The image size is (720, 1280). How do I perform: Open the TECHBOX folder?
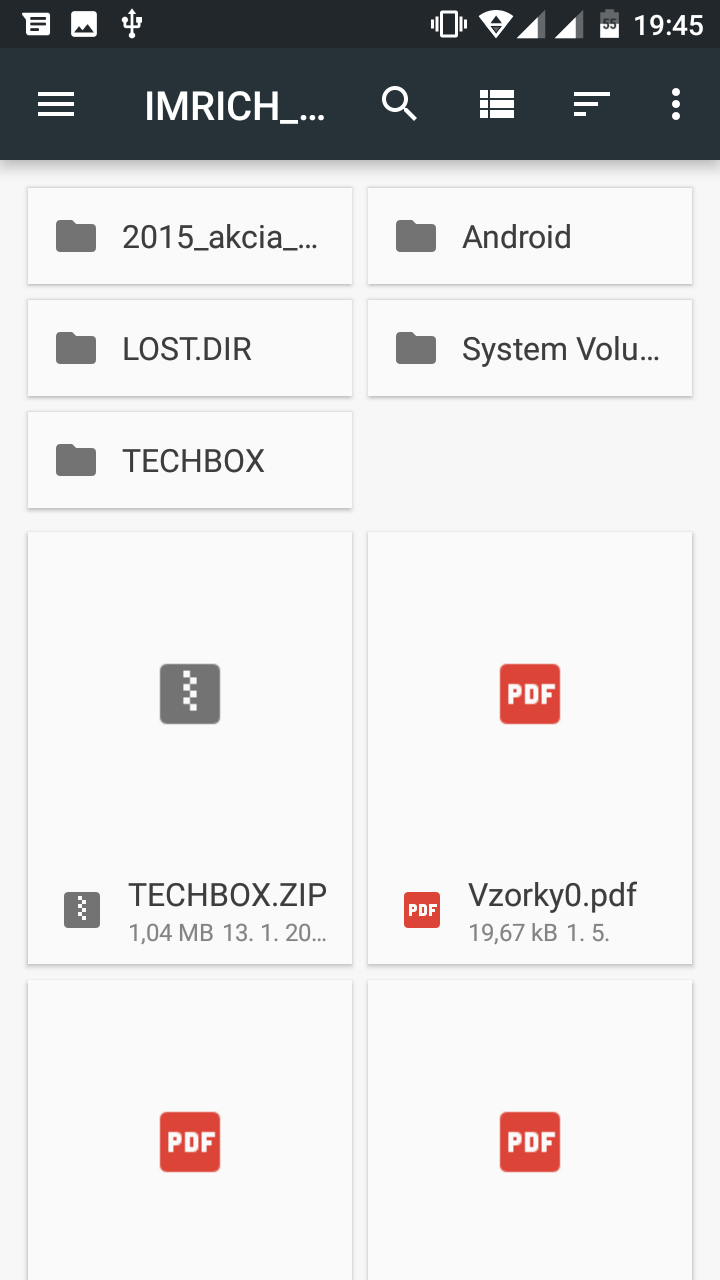tap(190, 460)
